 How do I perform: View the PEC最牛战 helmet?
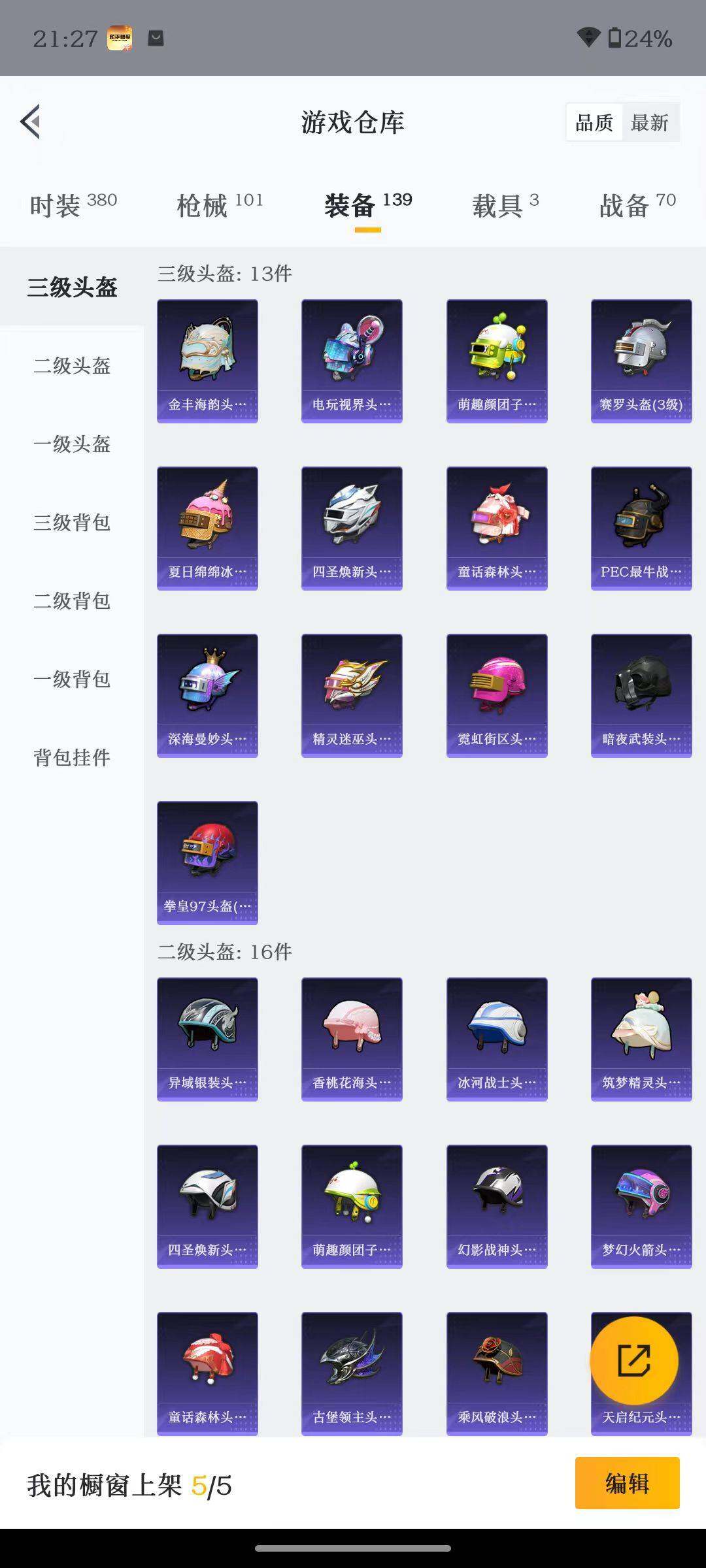[641, 528]
